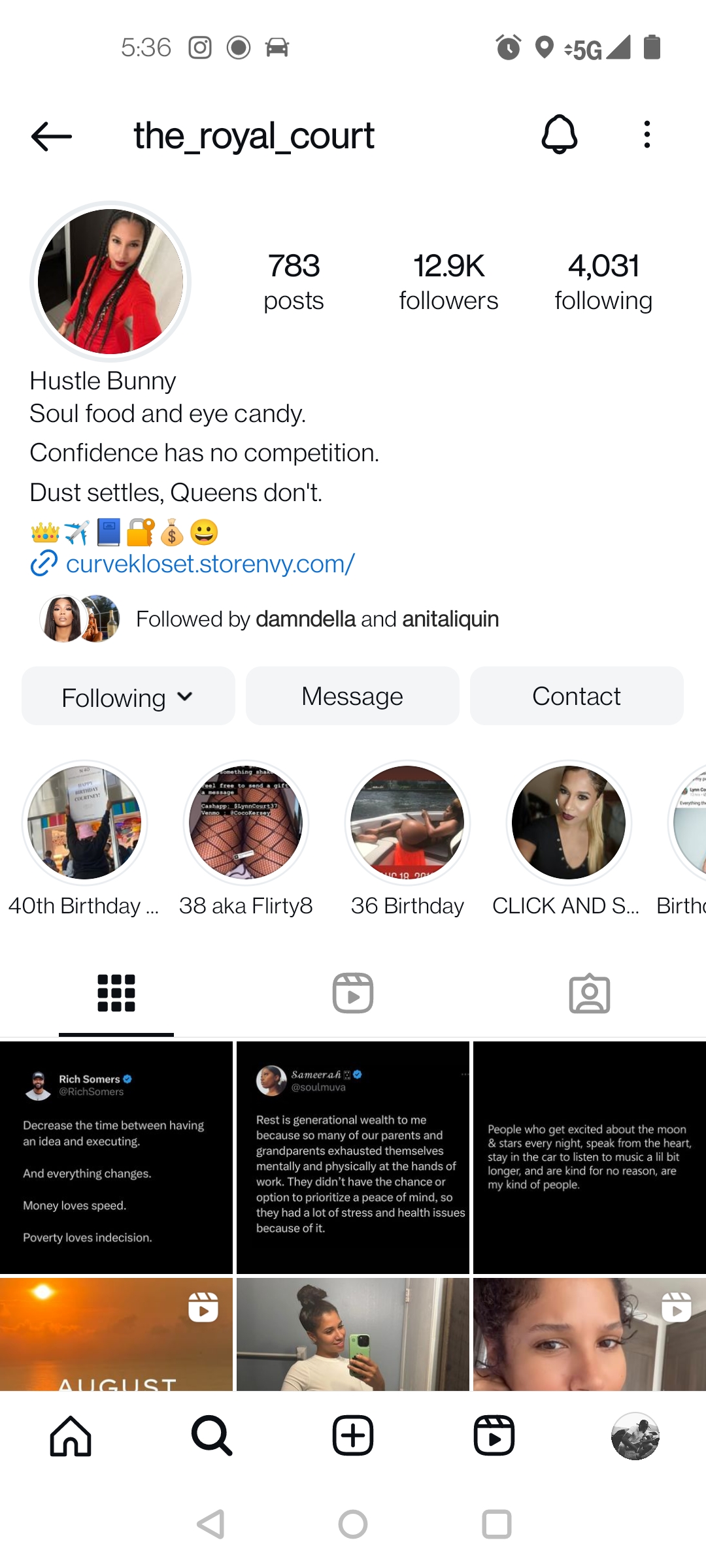Create a new post with plus icon
This screenshot has width=706, height=1568.
353,1435
